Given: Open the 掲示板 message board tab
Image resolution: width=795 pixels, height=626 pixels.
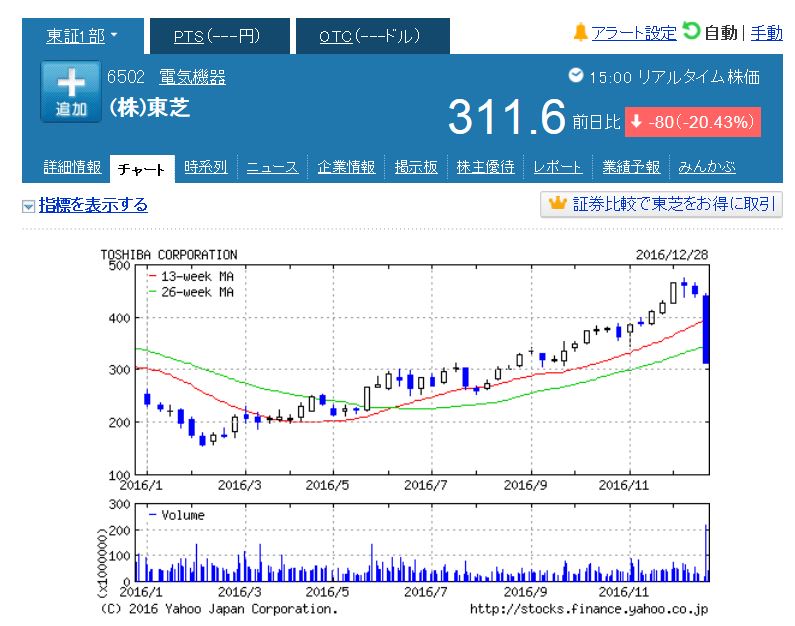Looking at the screenshot, I should [x=416, y=167].
